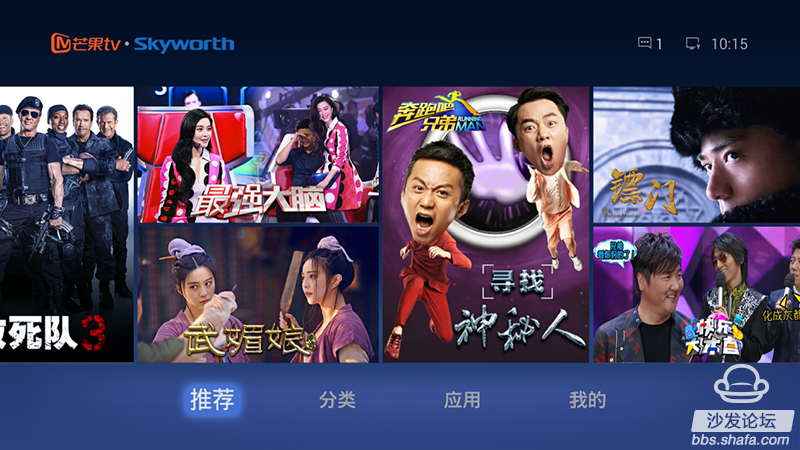
Task: Switch to the 分类 tab
Action: coord(337,400)
